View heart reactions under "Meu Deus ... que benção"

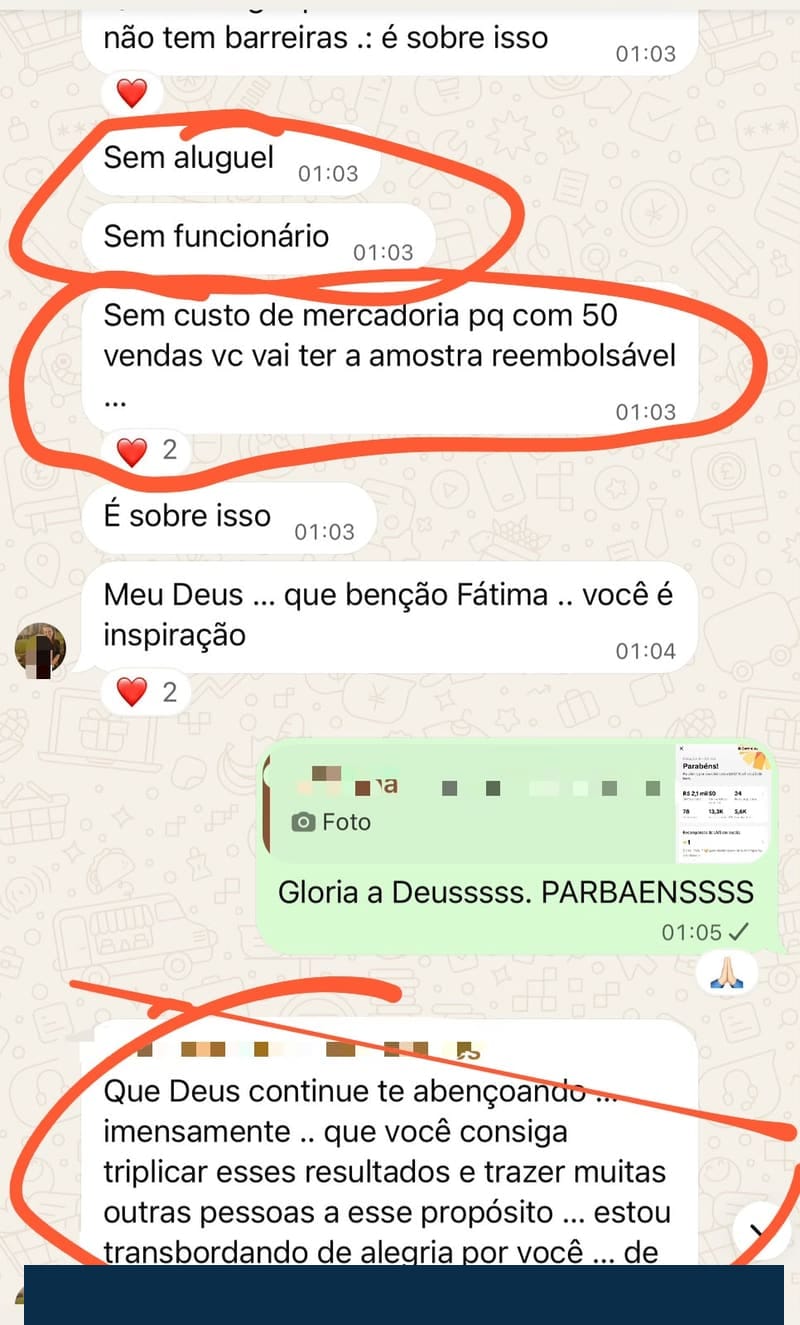pyautogui.click(x=148, y=691)
